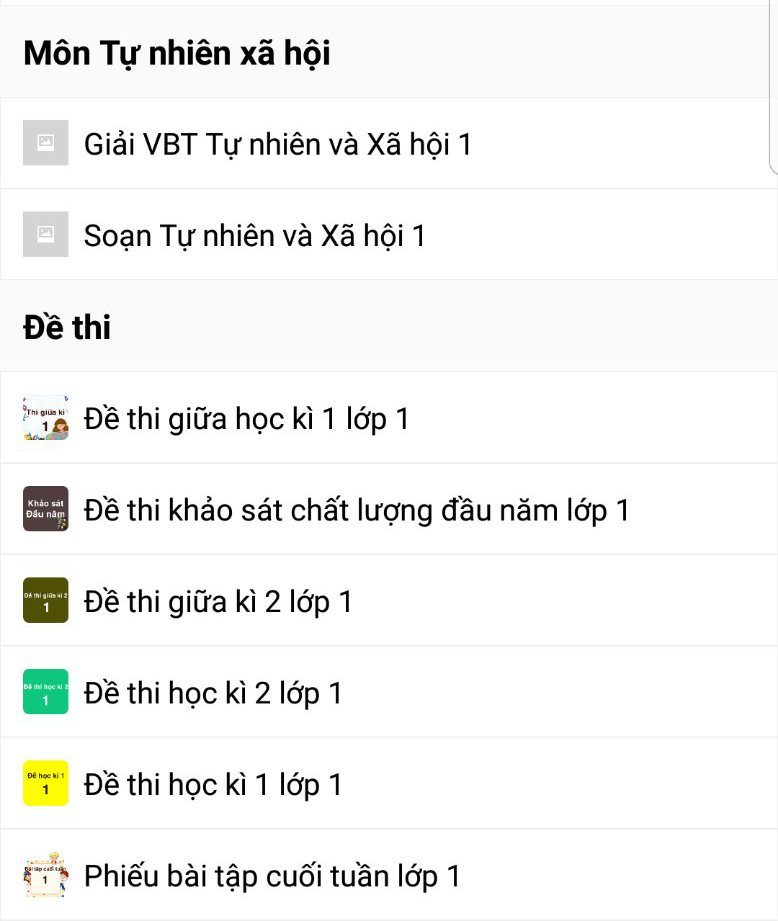Click the dark 'Đề thi giữa kì 2' icon
This screenshot has height=921, width=778.
pos(45,600)
